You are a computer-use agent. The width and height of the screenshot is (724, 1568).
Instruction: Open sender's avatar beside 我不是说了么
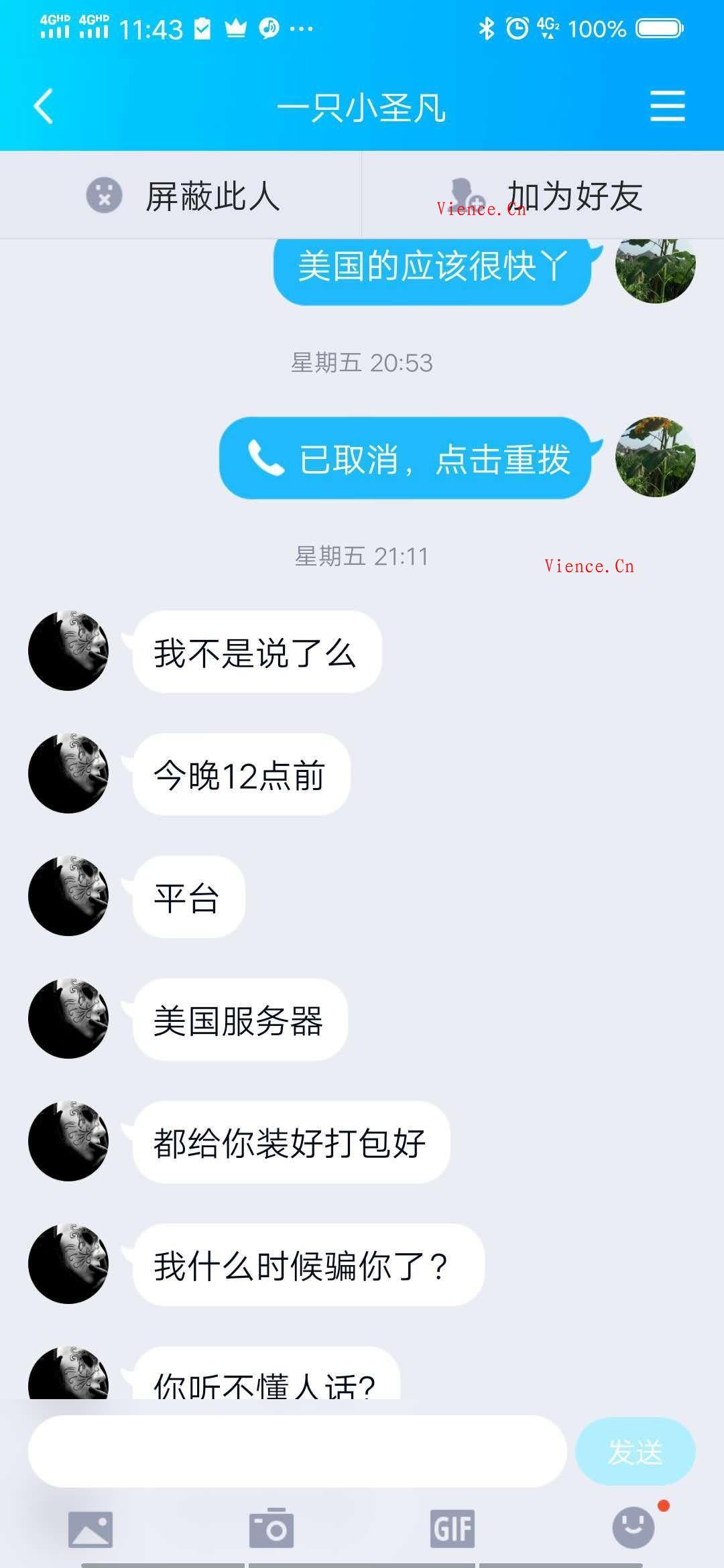coord(68,651)
